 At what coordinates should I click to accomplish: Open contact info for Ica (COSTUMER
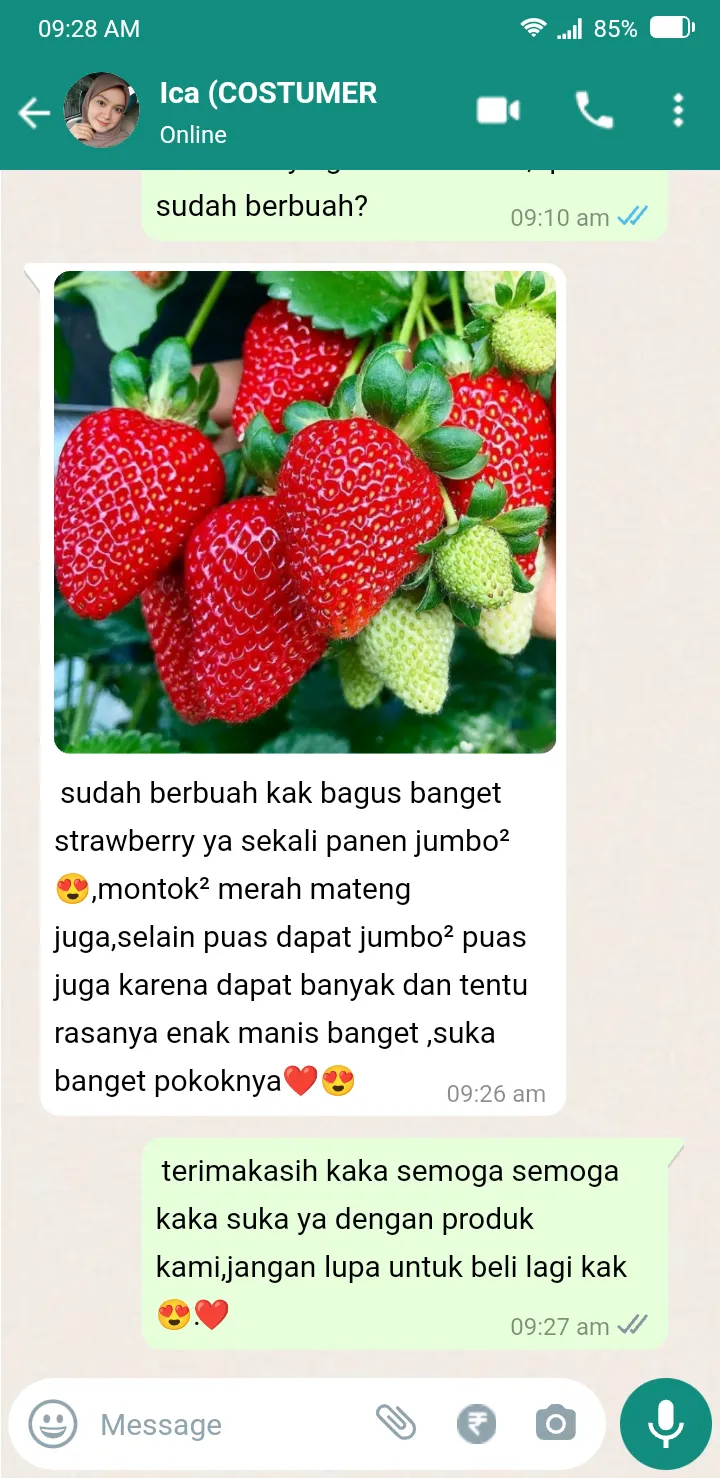[x=268, y=111]
